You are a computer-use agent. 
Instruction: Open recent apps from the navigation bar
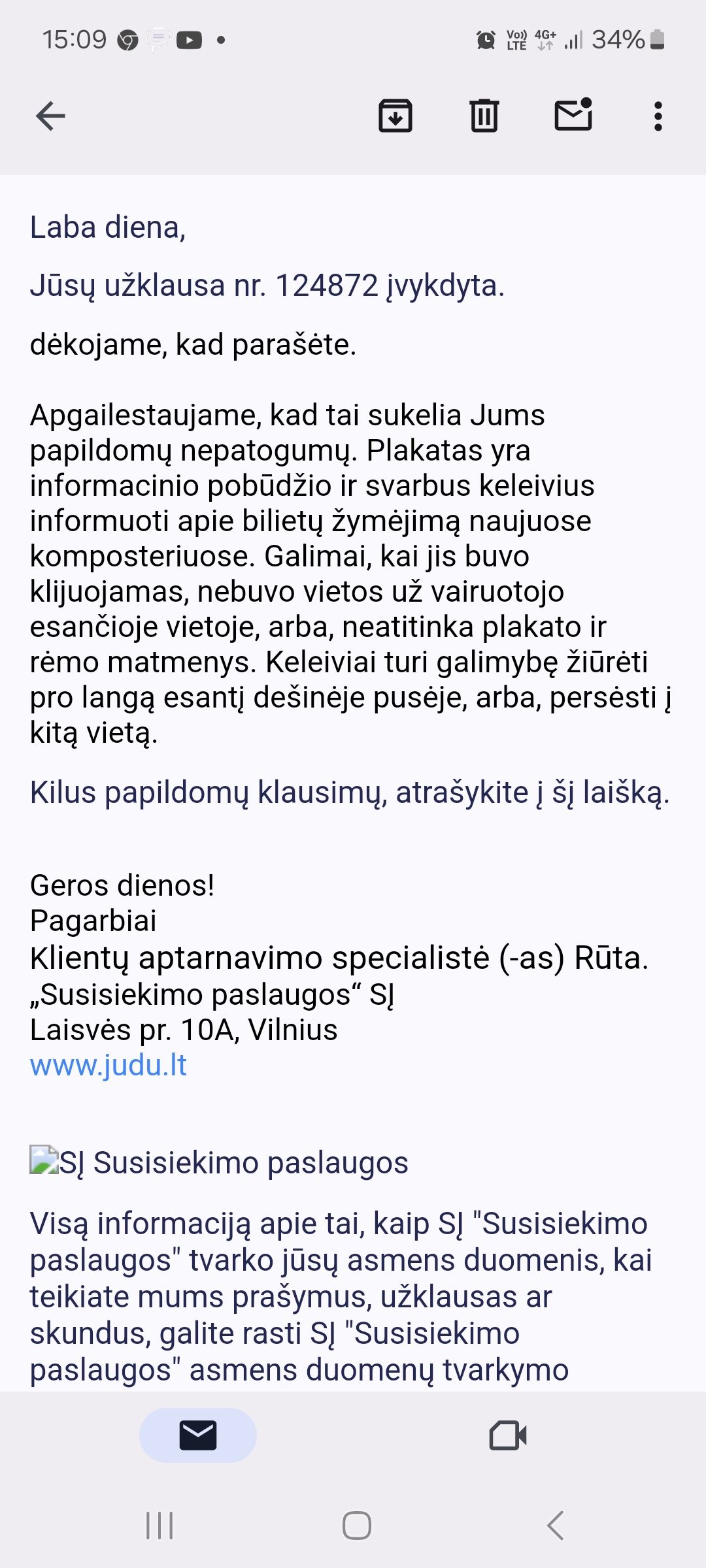pos(160,1526)
